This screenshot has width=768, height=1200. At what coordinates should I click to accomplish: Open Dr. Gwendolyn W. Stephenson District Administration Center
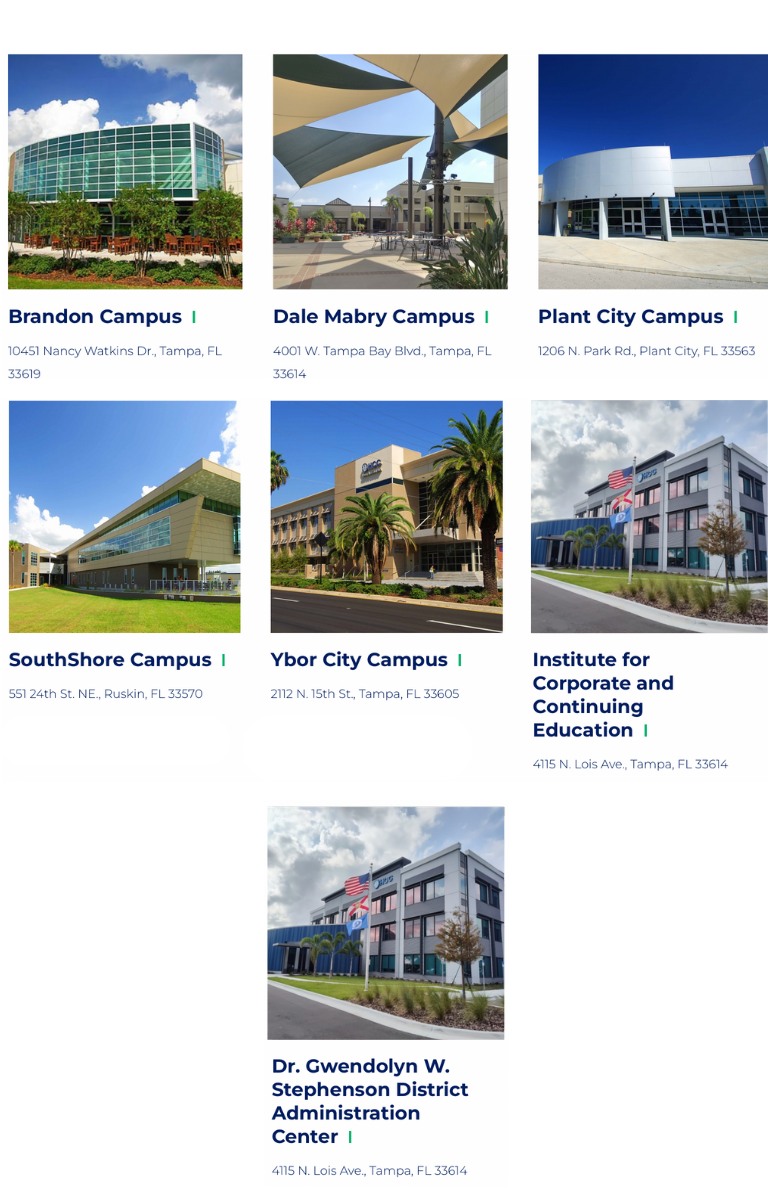tap(369, 1101)
